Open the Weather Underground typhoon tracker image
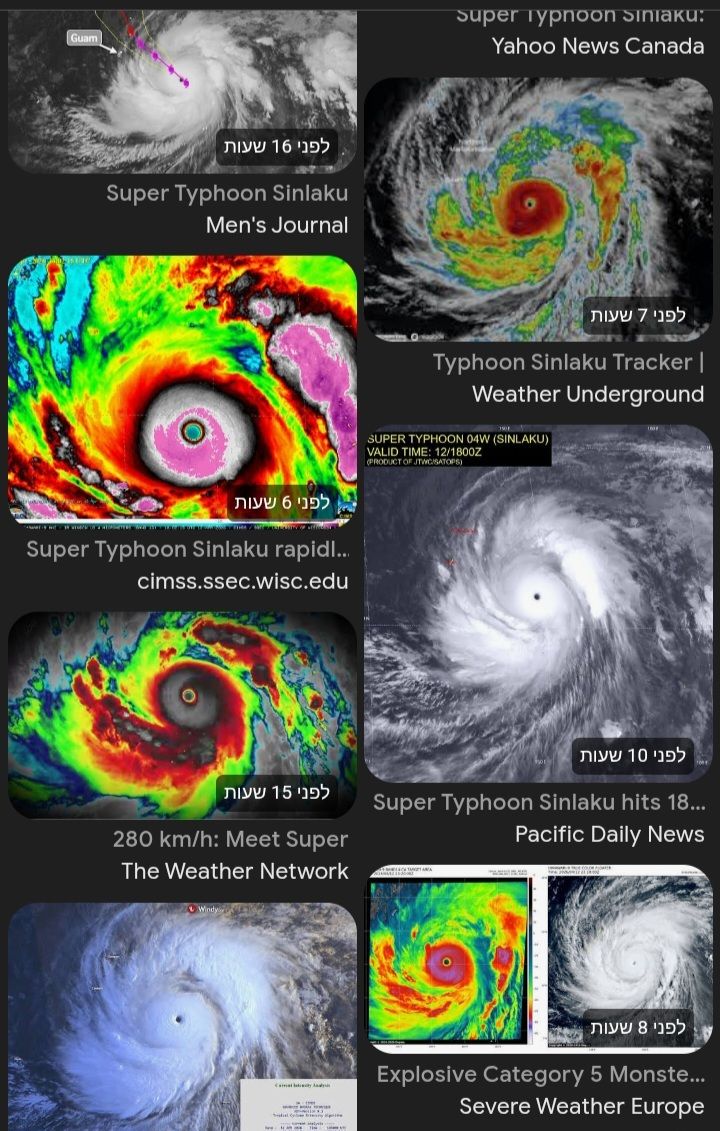 pyautogui.click(x=538, y=210)
